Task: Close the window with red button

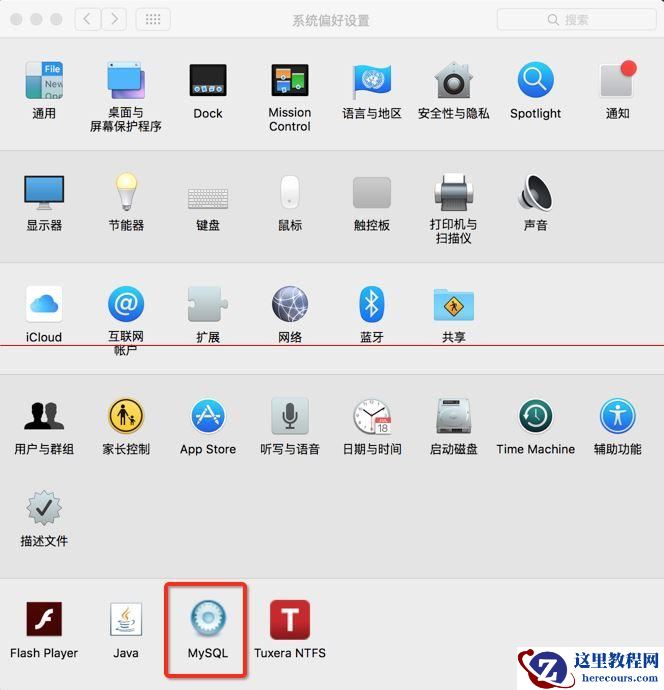Action: coord(17,19)
